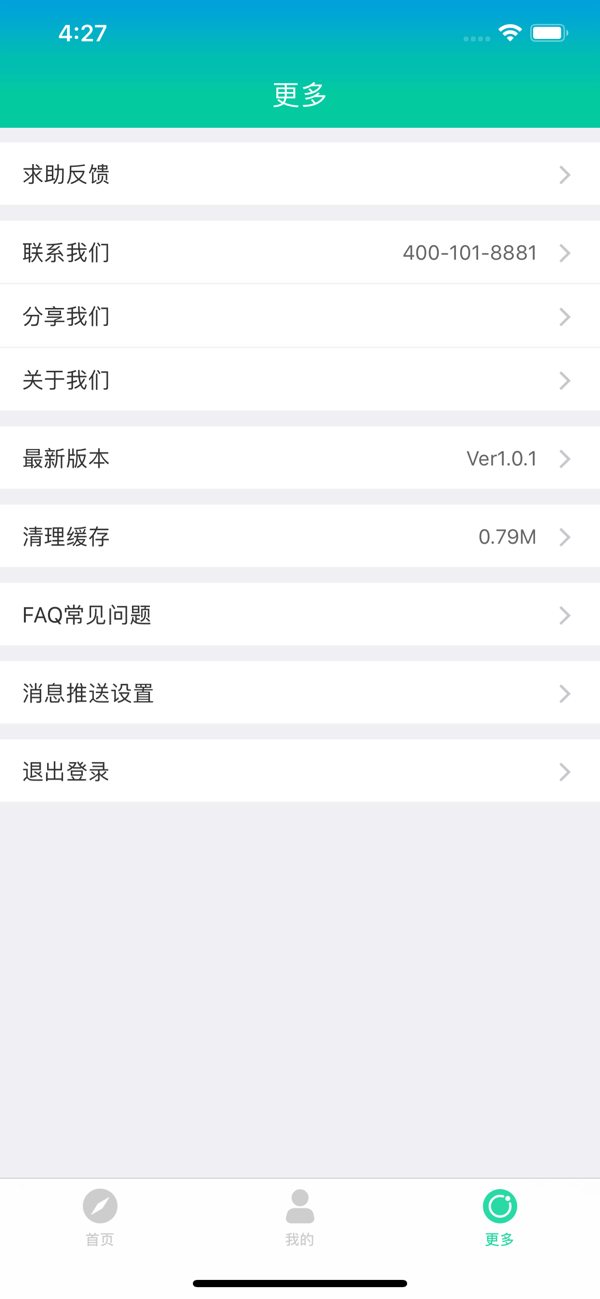Select the 更多 tab
Viewport: 600px width, 1299px height.
point(500,1218)
